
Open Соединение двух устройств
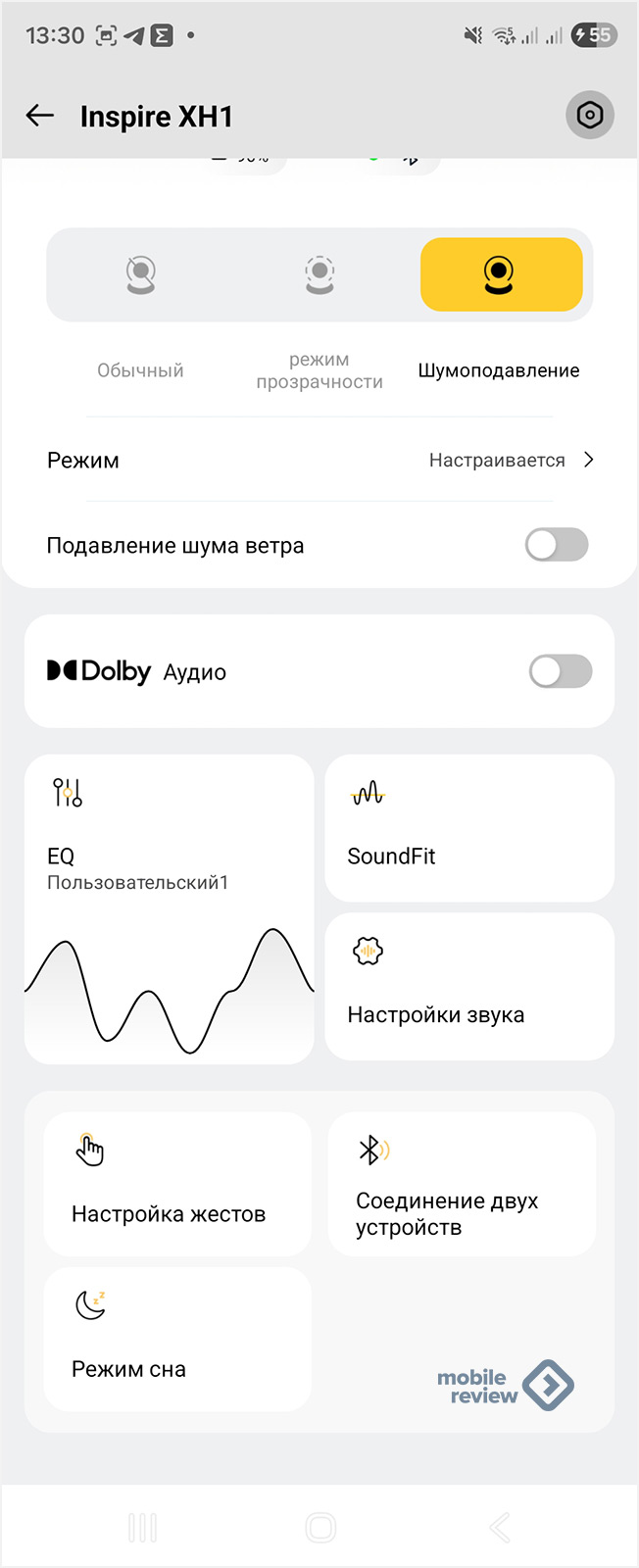click(x=462, y=1184)
